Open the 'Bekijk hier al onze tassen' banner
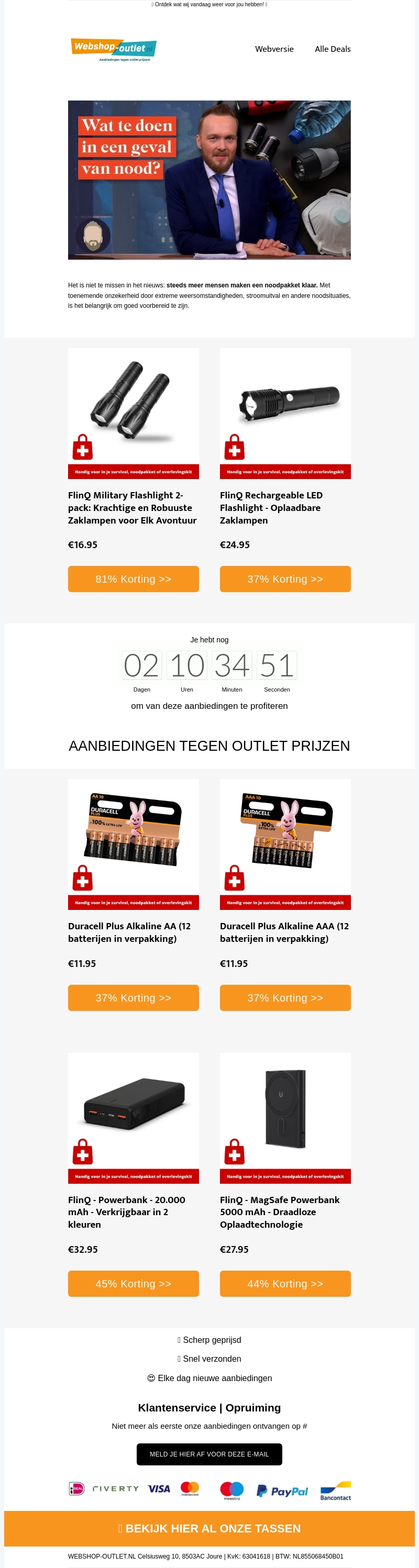Screen dimensions: 419x1568 point(209,1528)
